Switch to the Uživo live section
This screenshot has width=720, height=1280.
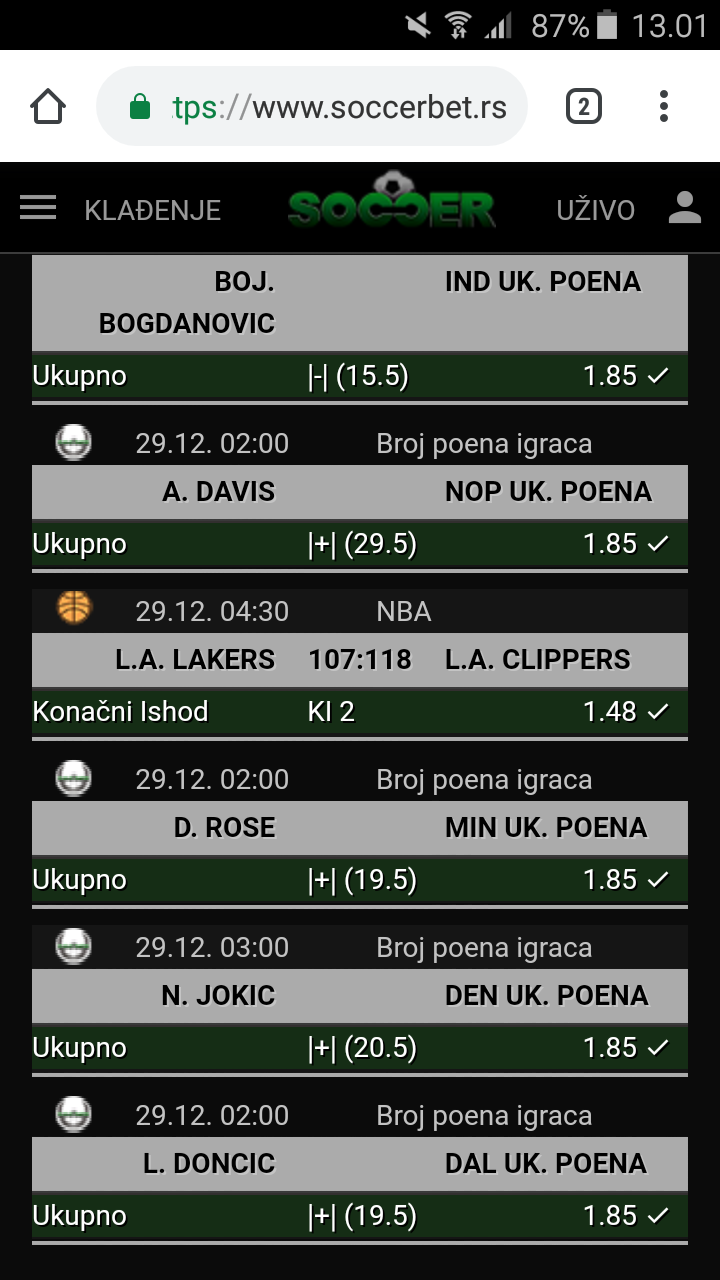[x=596, y=210]
